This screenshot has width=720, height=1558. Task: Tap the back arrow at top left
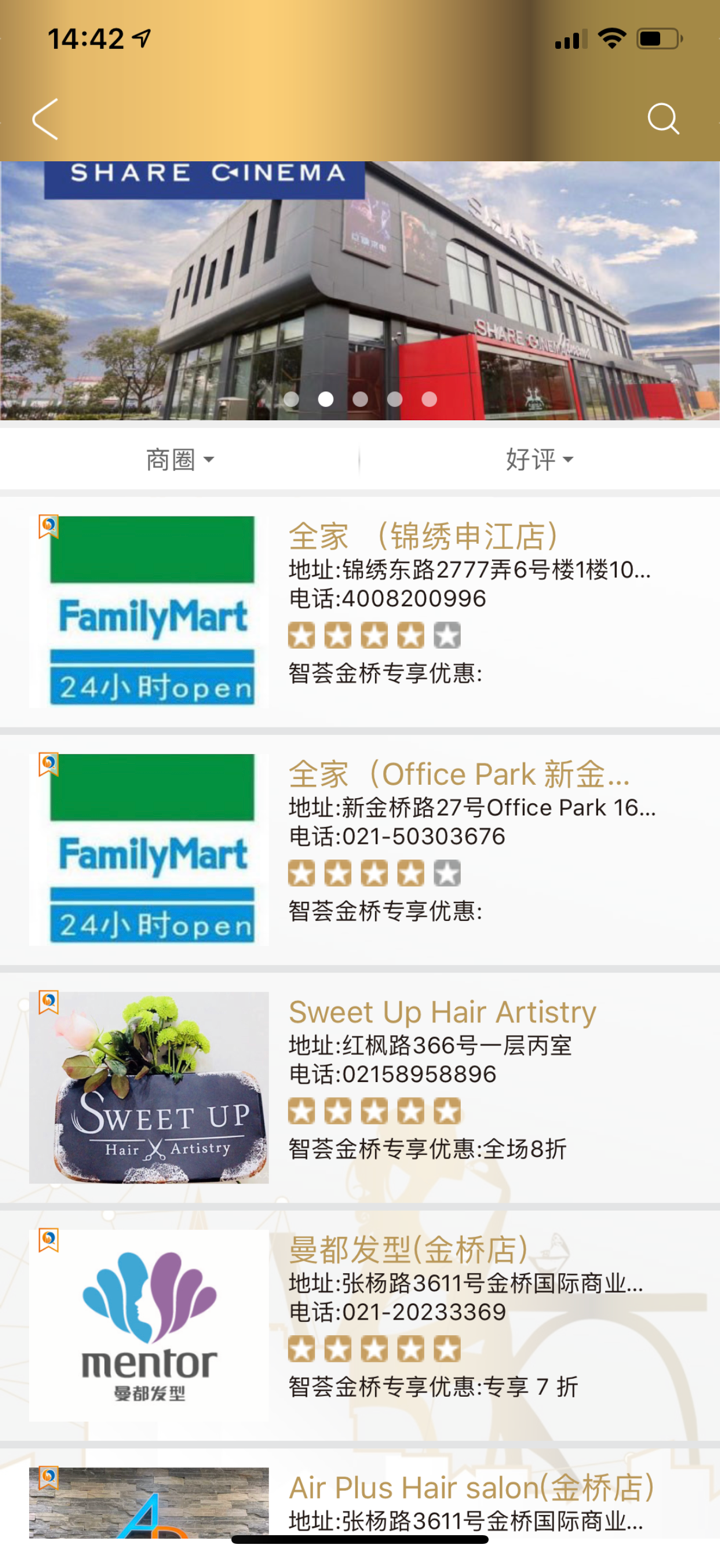[44, 118]
